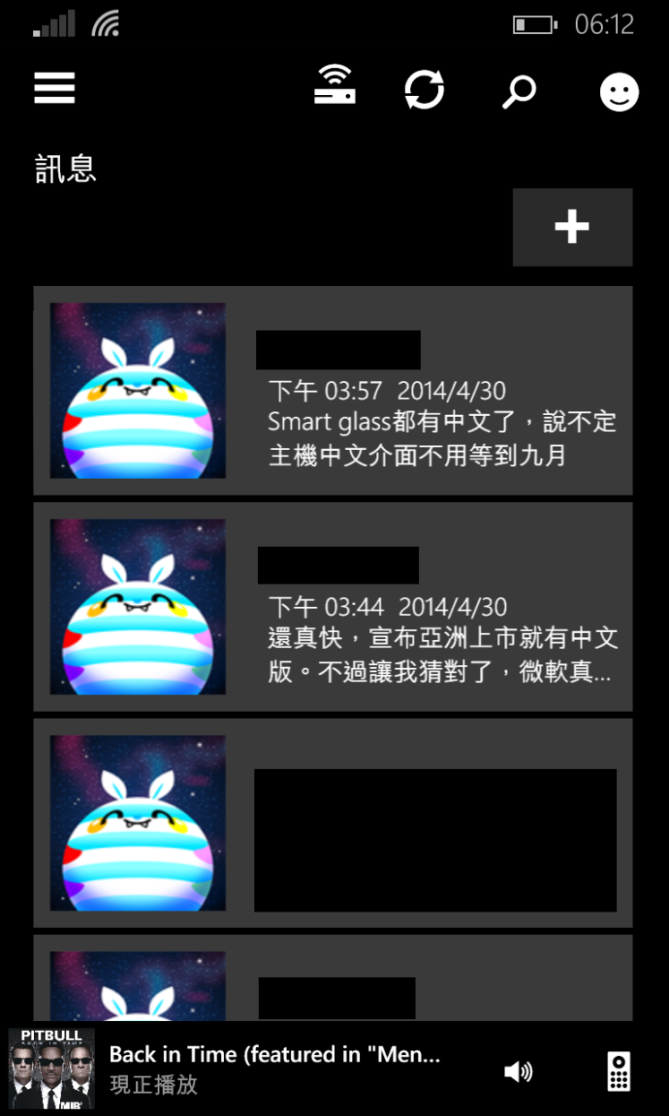The height and width of the screenshot is (1116, 669).
Task: Open the smiley profile icon
Action: (x=619, y=92)
